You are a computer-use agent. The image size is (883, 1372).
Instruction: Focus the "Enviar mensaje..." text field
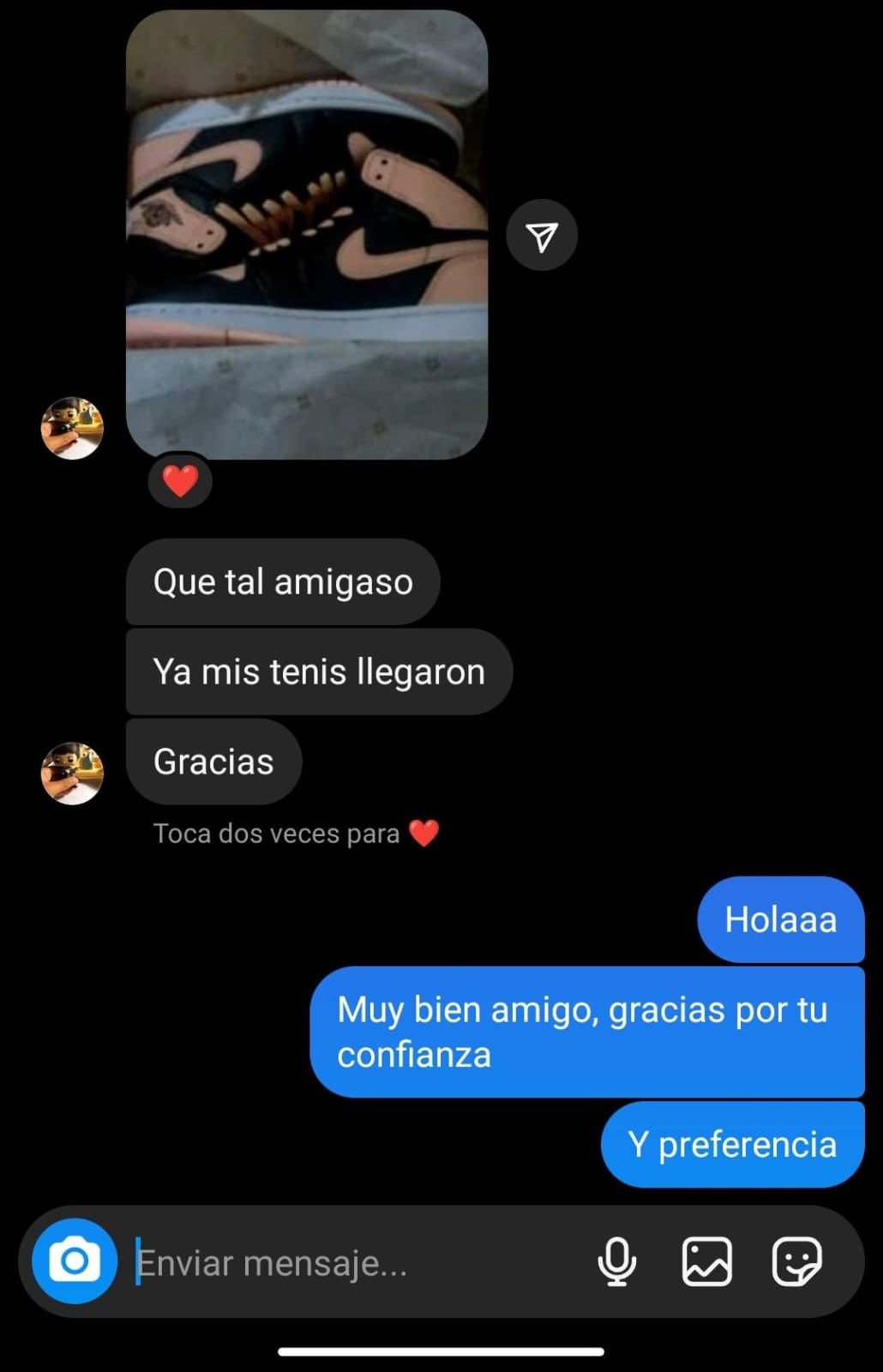[343, 1262]
